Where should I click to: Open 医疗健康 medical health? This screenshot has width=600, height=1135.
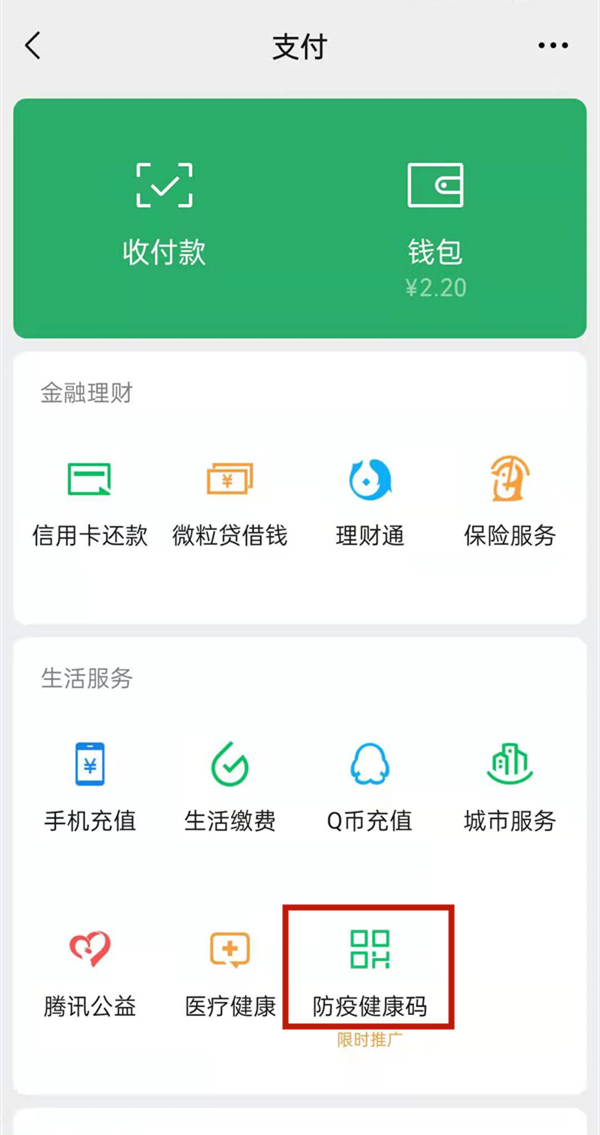click(x=229, y=972)
